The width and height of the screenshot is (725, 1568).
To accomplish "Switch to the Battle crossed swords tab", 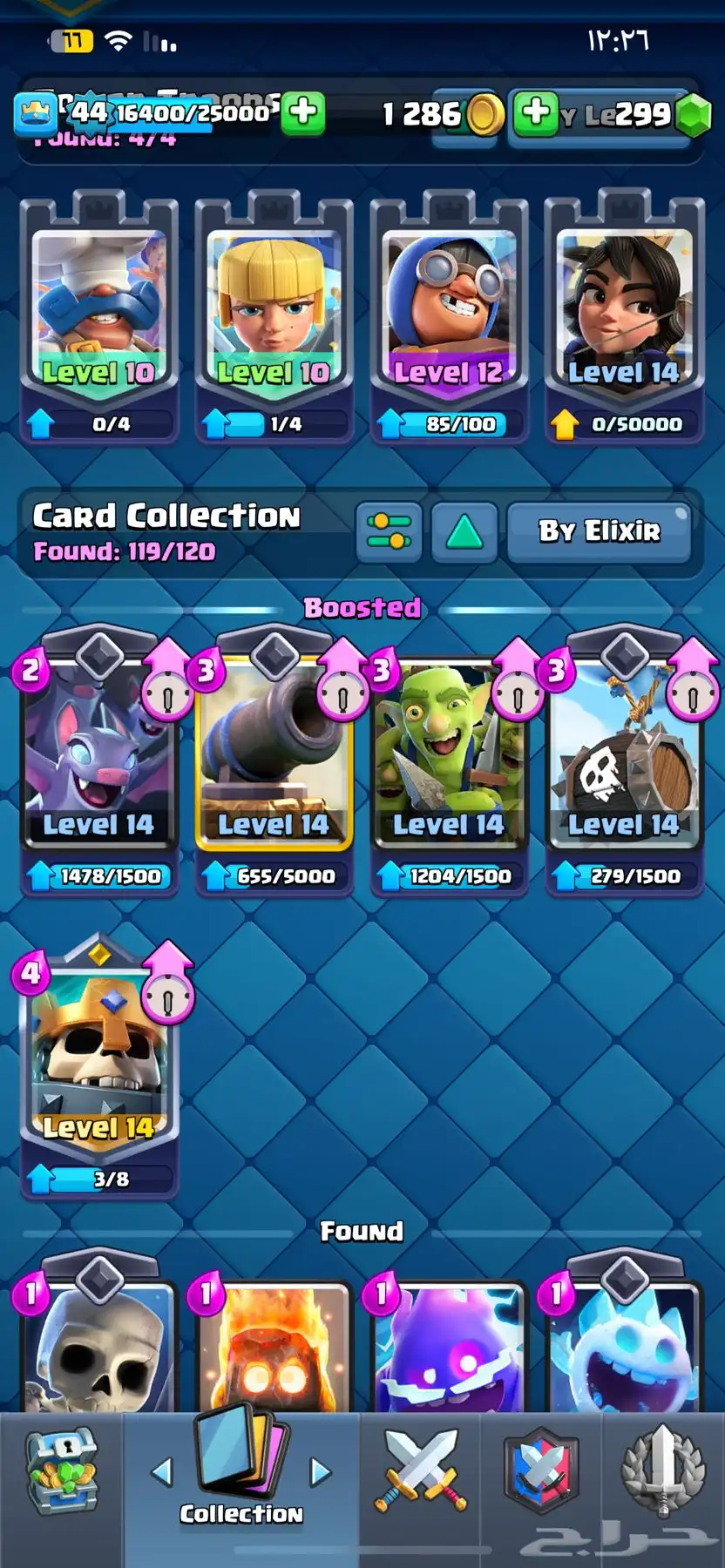I will pos(421,1474).
